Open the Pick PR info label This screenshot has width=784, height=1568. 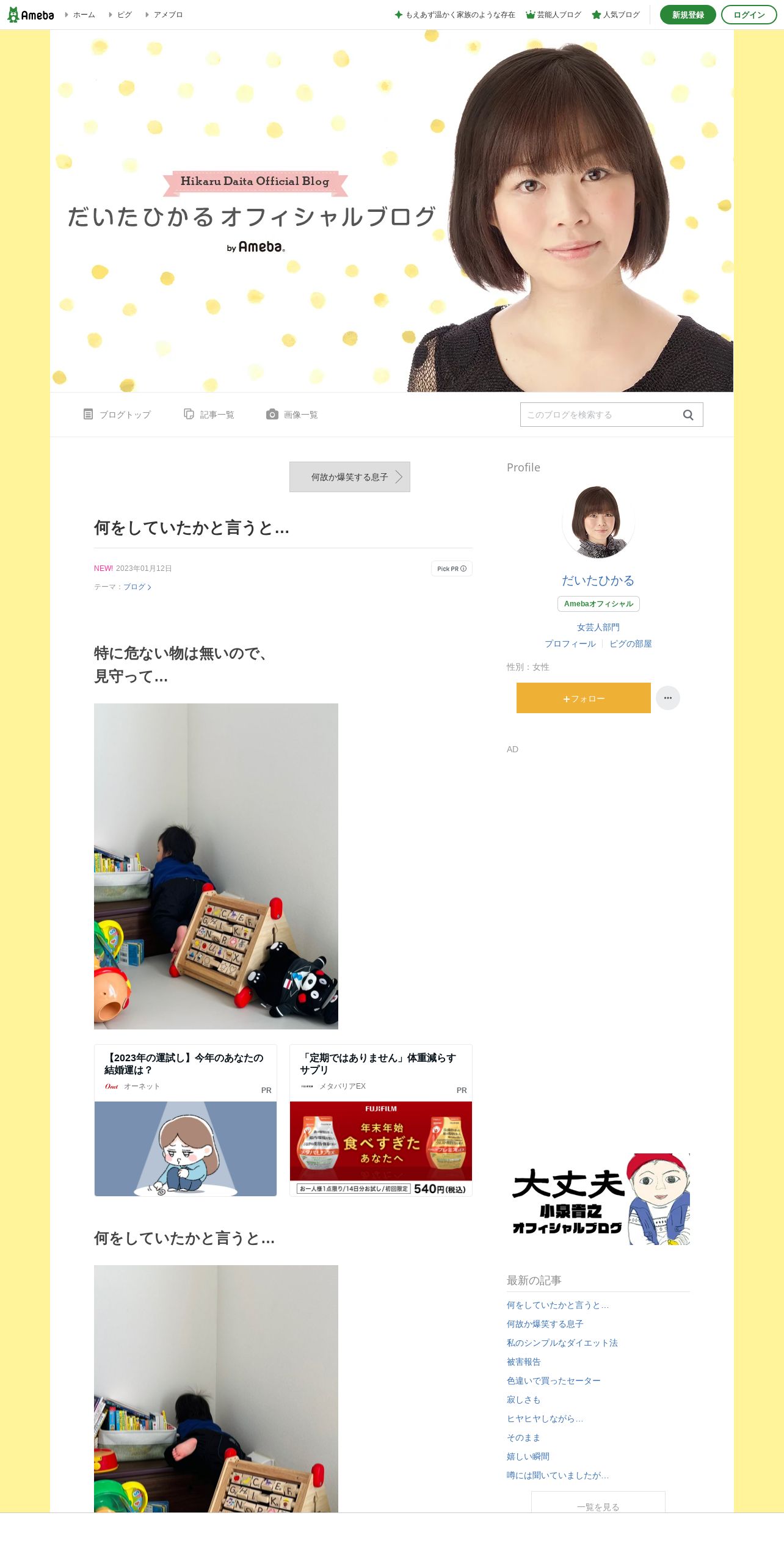[x=452, y=568]
